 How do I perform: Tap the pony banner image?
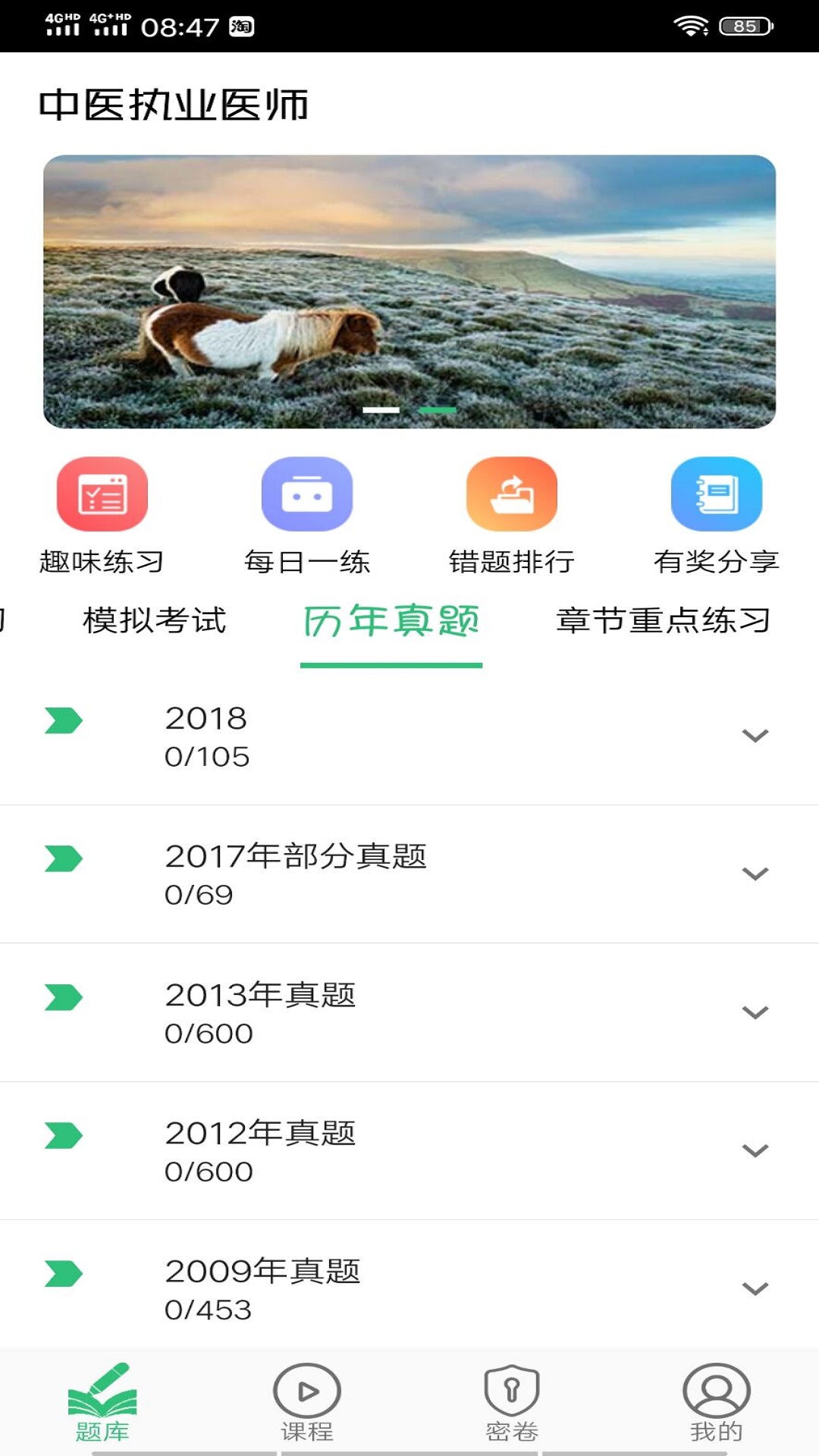click(409, 288)
